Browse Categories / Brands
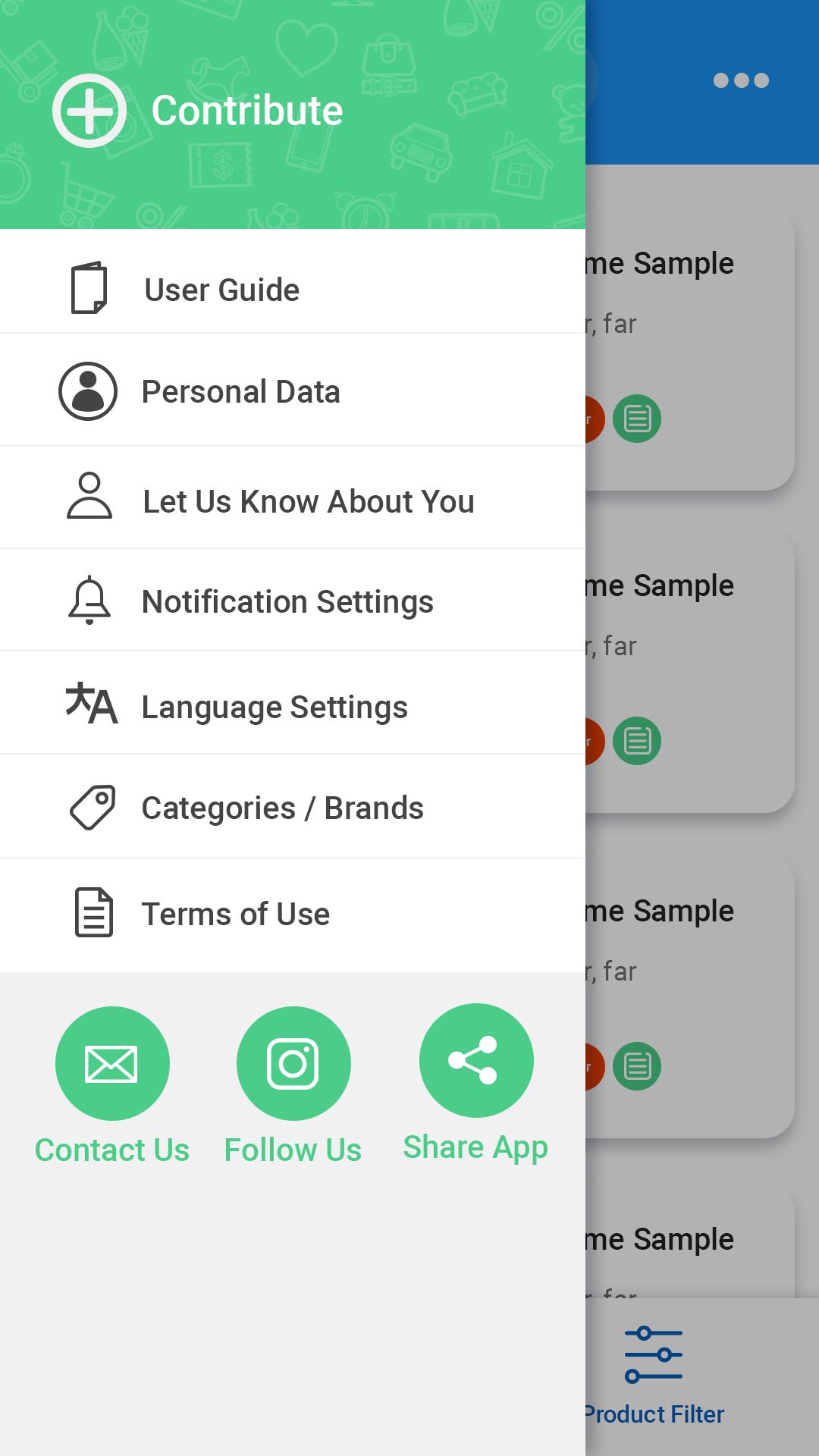The image size is (819, 1456). (282, 808)
